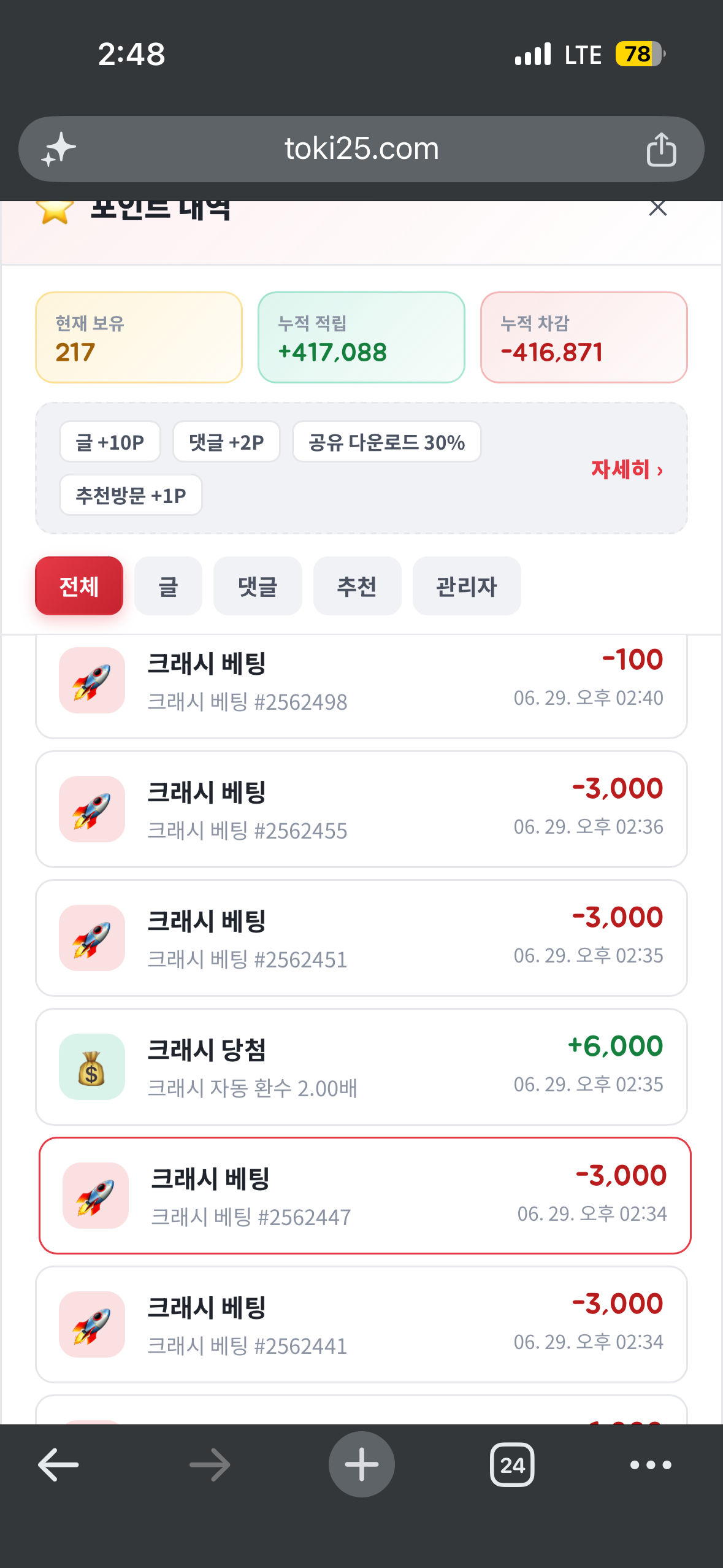
Task: Select the 전체 filter tab
Action: click(79, 586)
